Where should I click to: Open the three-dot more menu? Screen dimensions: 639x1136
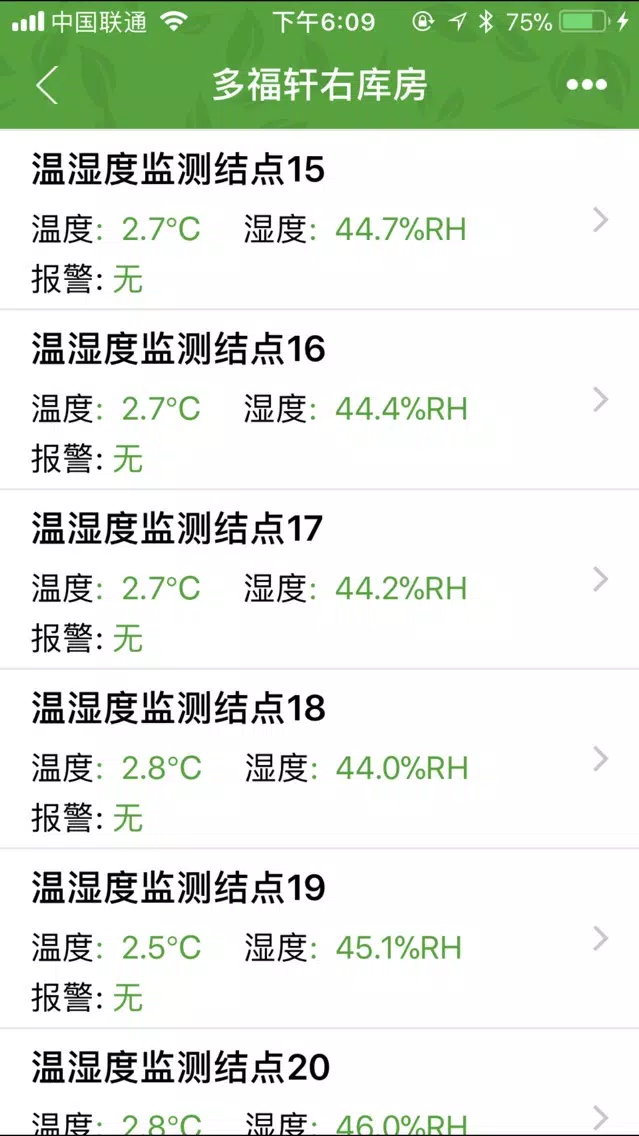586,85
